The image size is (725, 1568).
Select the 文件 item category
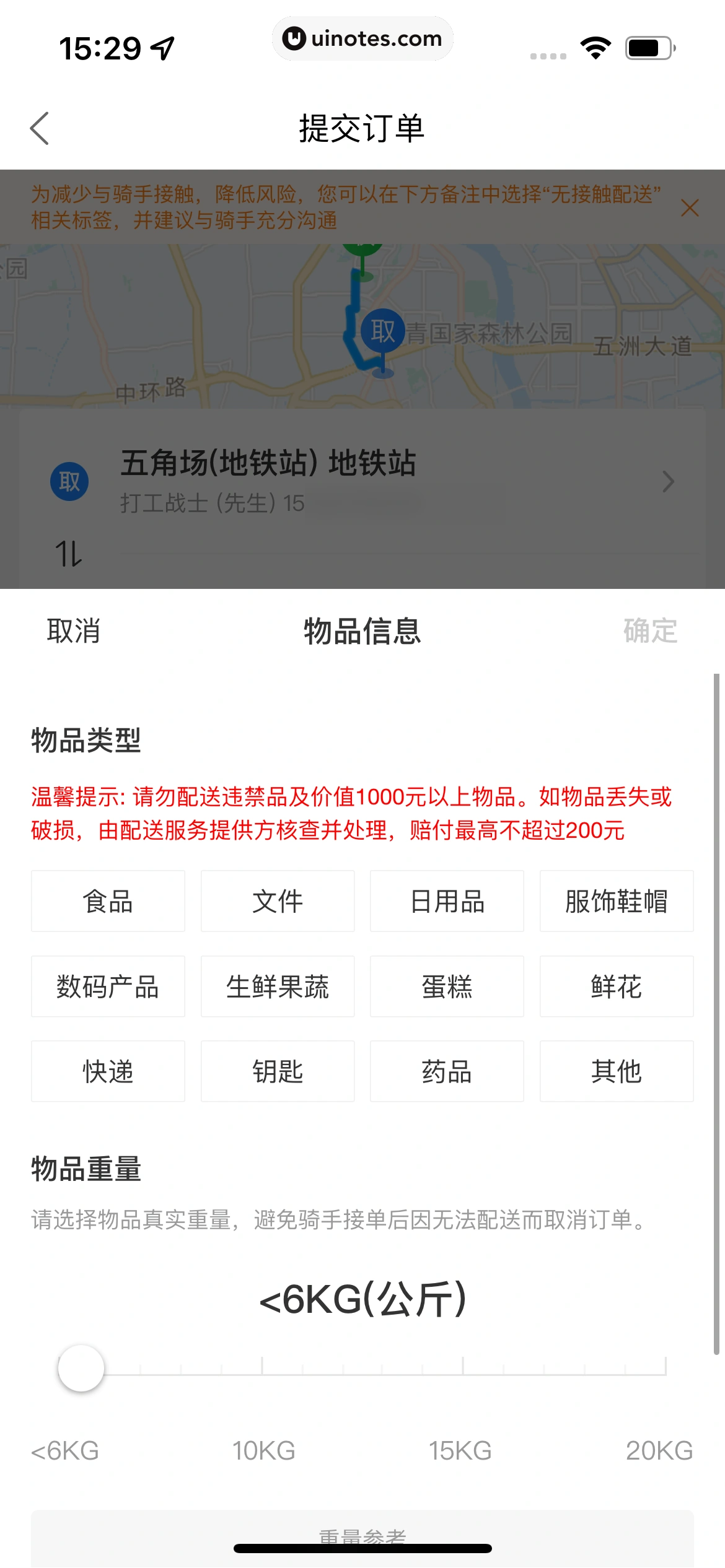277,901
